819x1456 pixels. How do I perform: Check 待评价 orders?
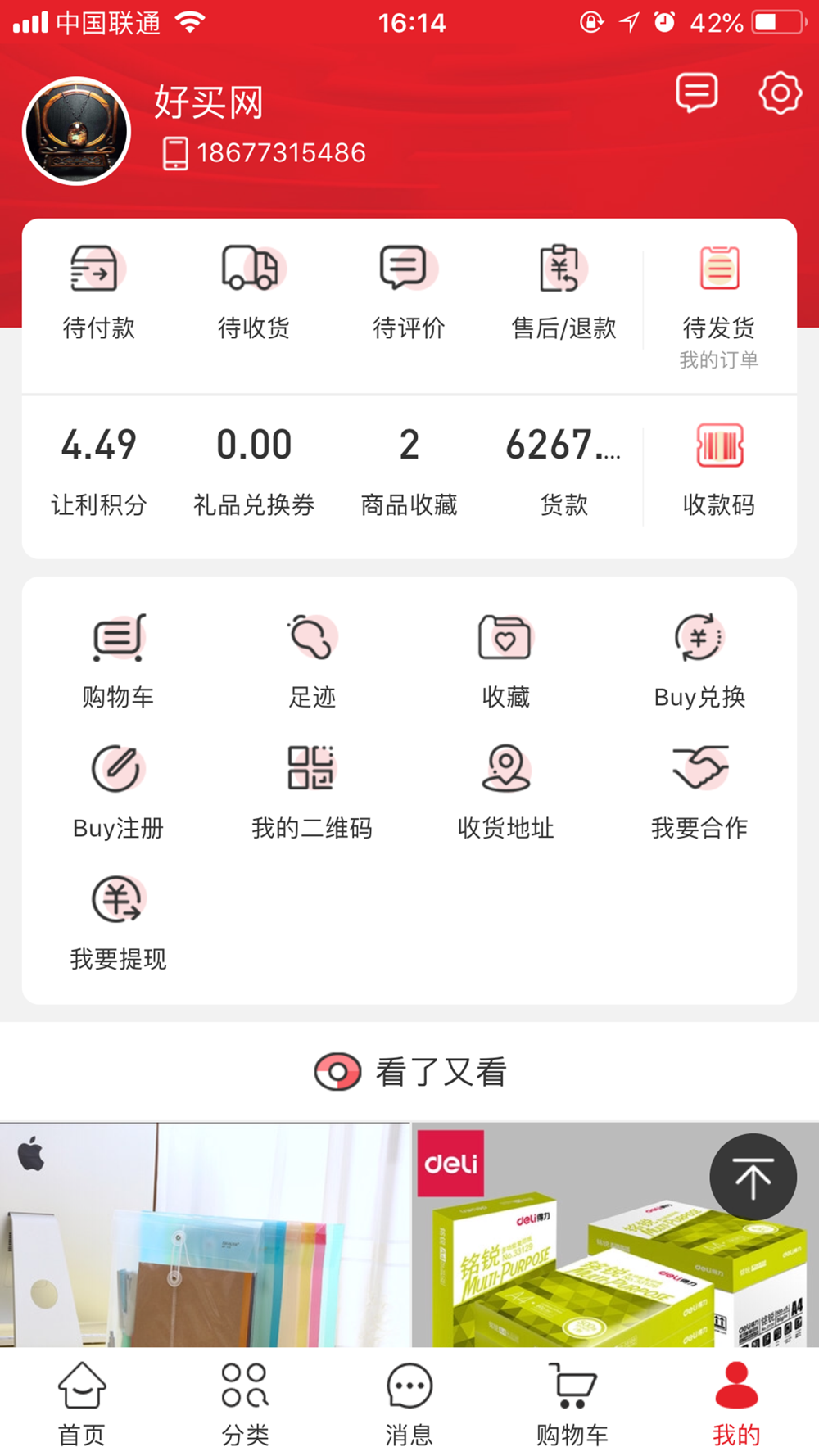click(409, 292)
